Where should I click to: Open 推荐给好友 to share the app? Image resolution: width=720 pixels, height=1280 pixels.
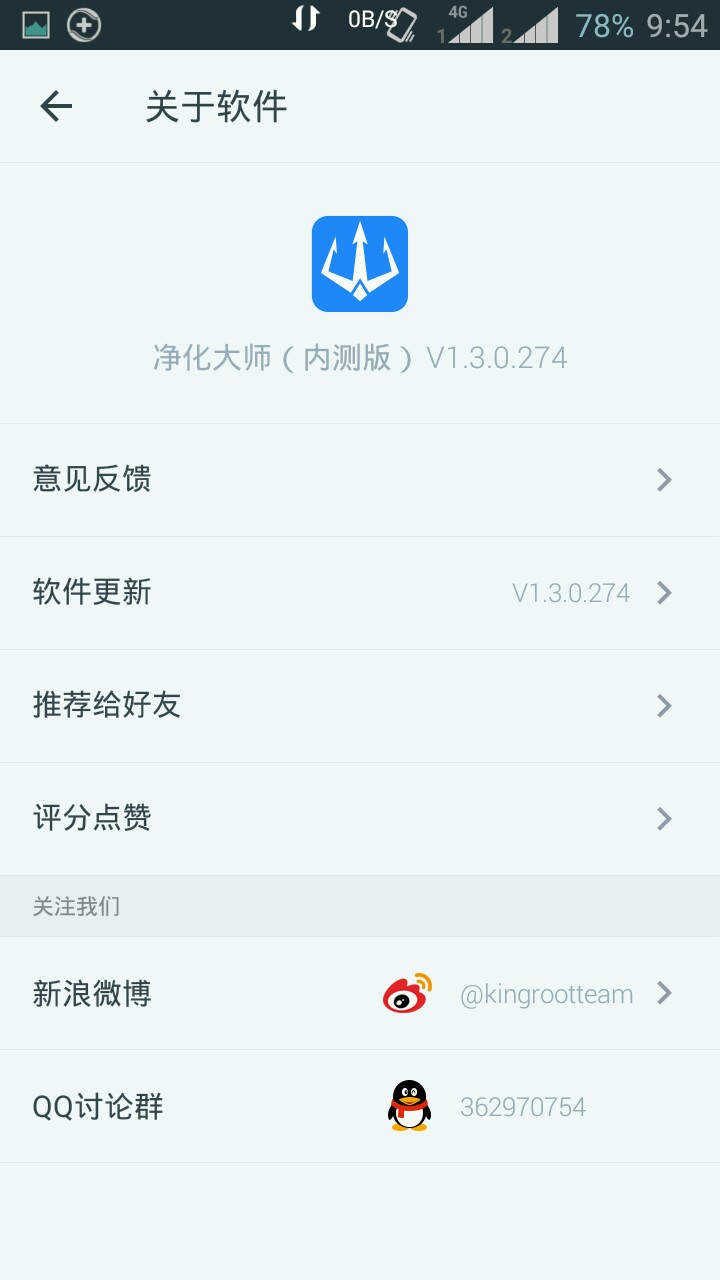[x=360, y=706]
